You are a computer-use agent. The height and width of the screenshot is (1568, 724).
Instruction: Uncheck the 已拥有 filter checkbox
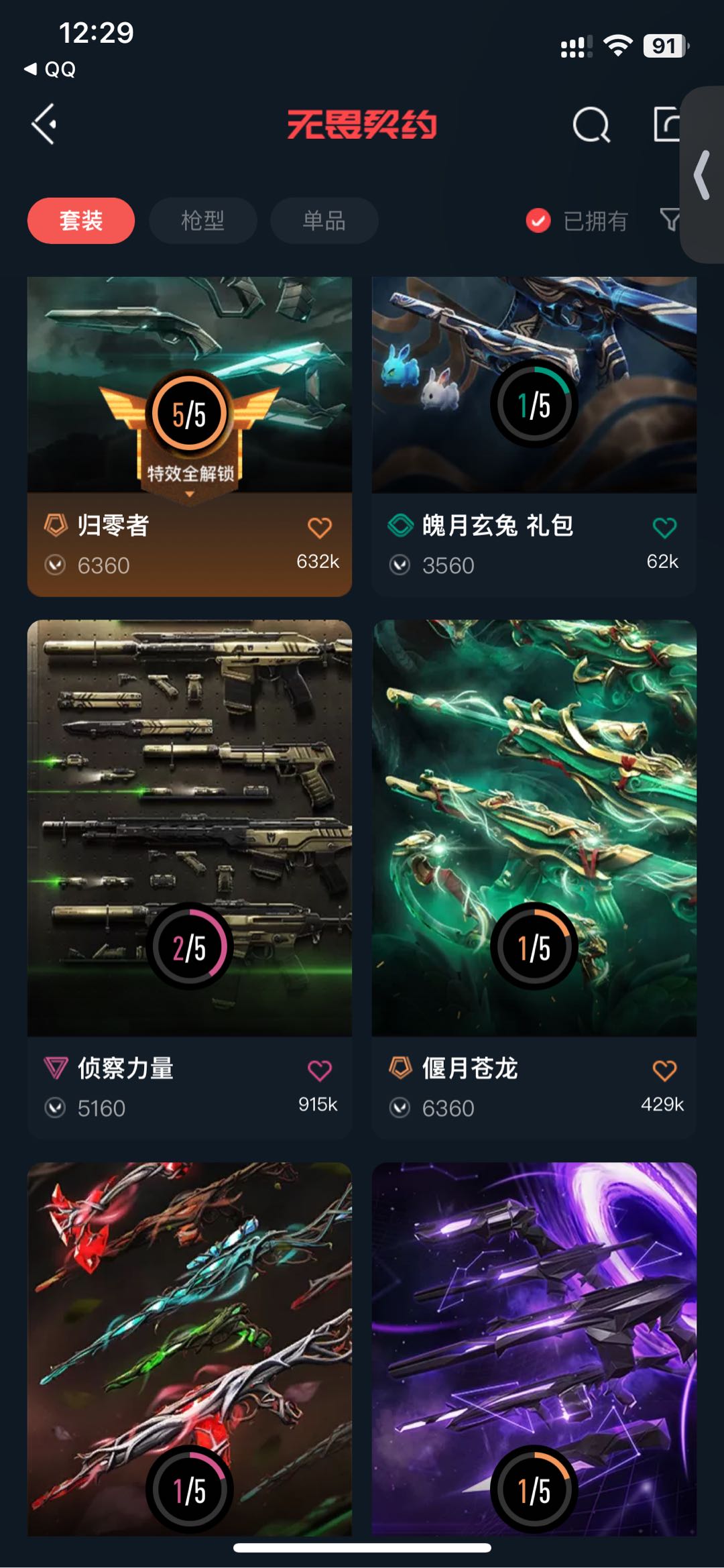coord(538,221)
